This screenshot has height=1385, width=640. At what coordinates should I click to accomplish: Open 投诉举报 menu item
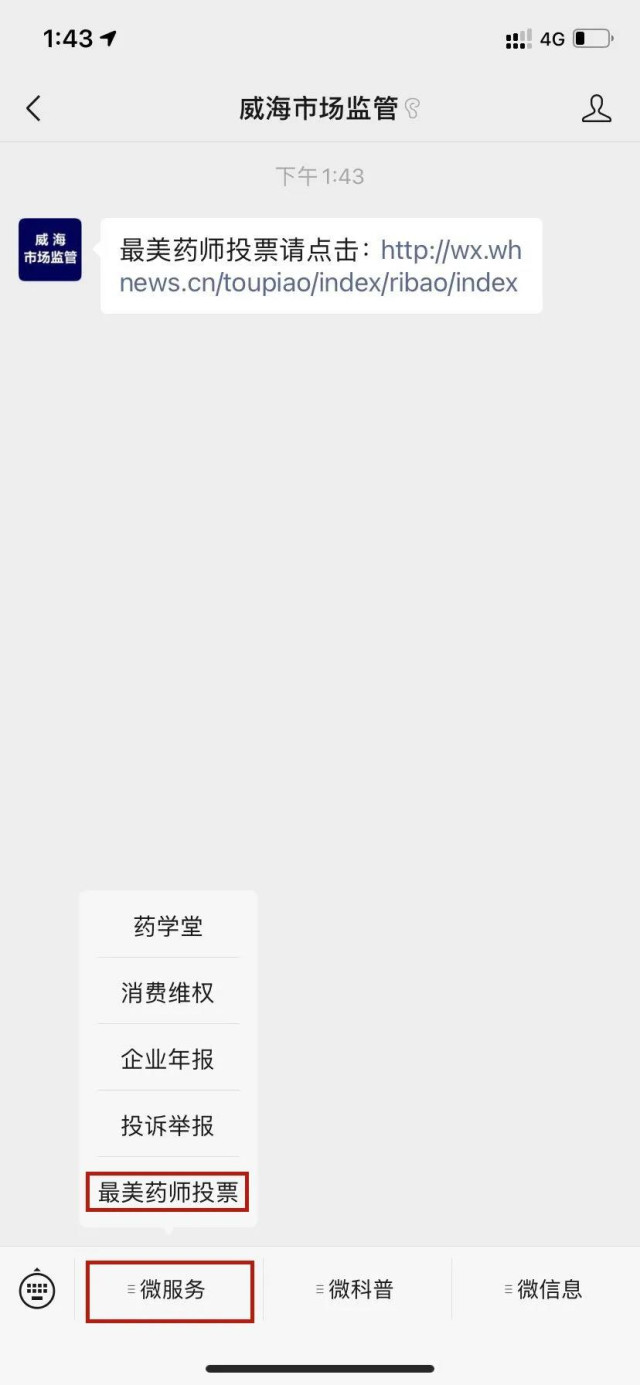(x=168, y=1126)
